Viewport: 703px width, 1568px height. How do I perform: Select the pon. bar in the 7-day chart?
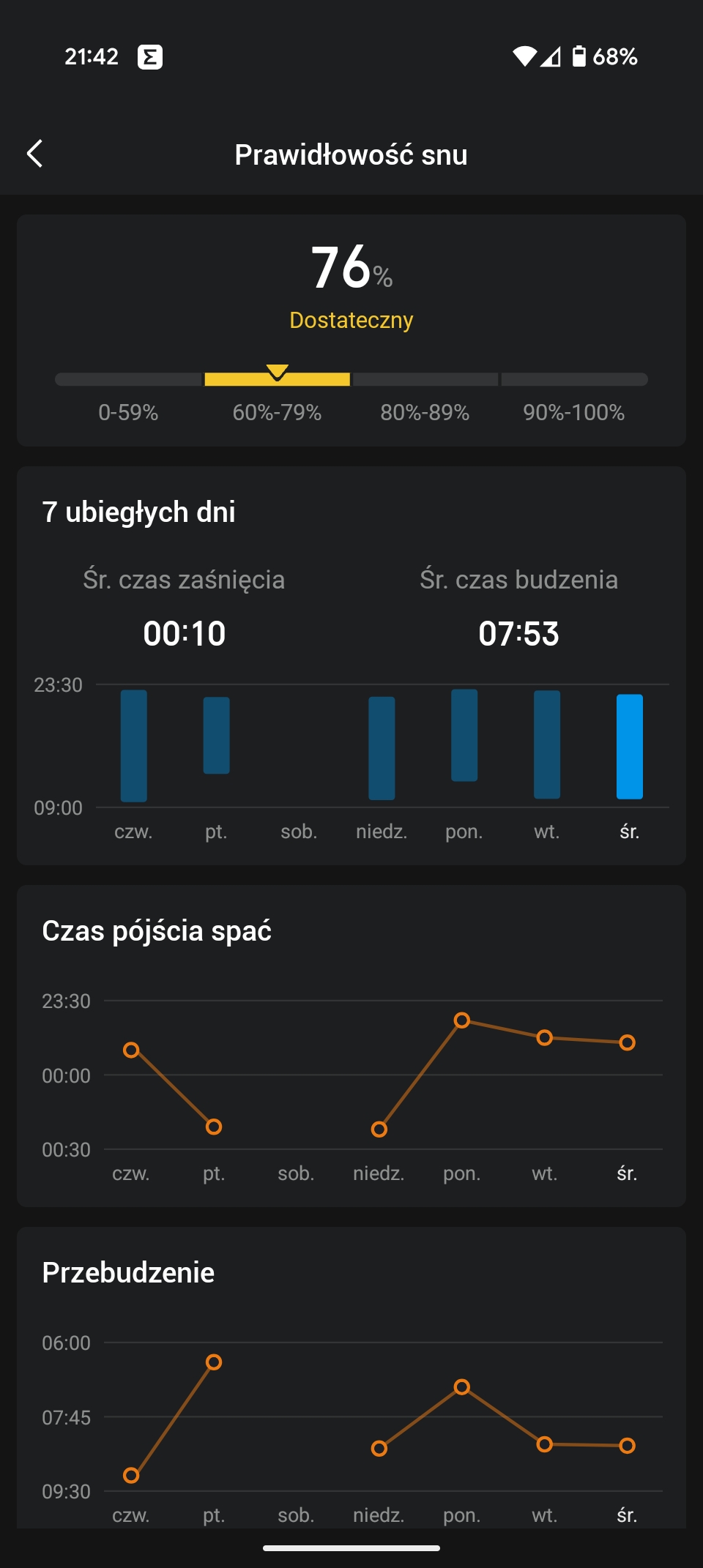coord(464,735)
